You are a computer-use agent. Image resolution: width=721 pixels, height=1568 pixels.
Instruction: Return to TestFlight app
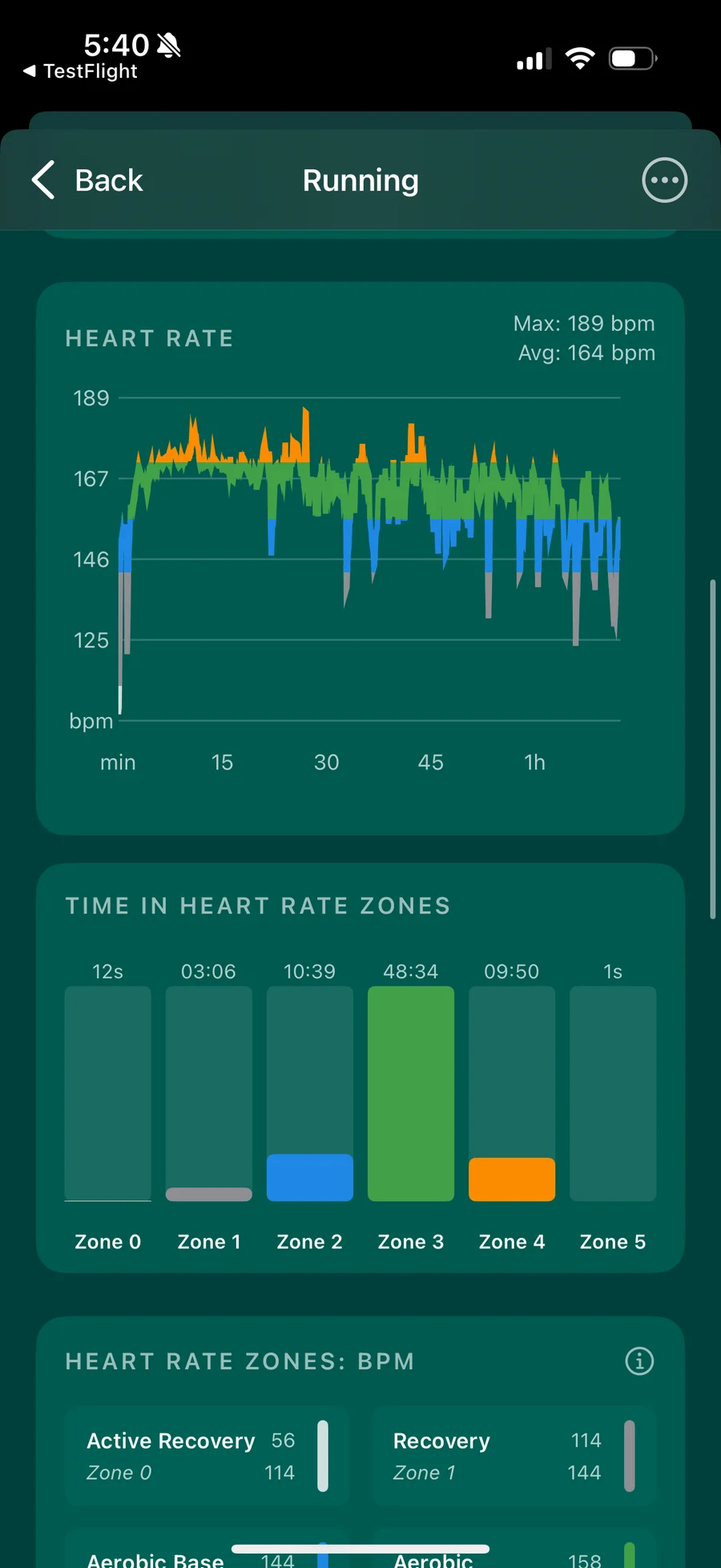click(x=80, y=71)
